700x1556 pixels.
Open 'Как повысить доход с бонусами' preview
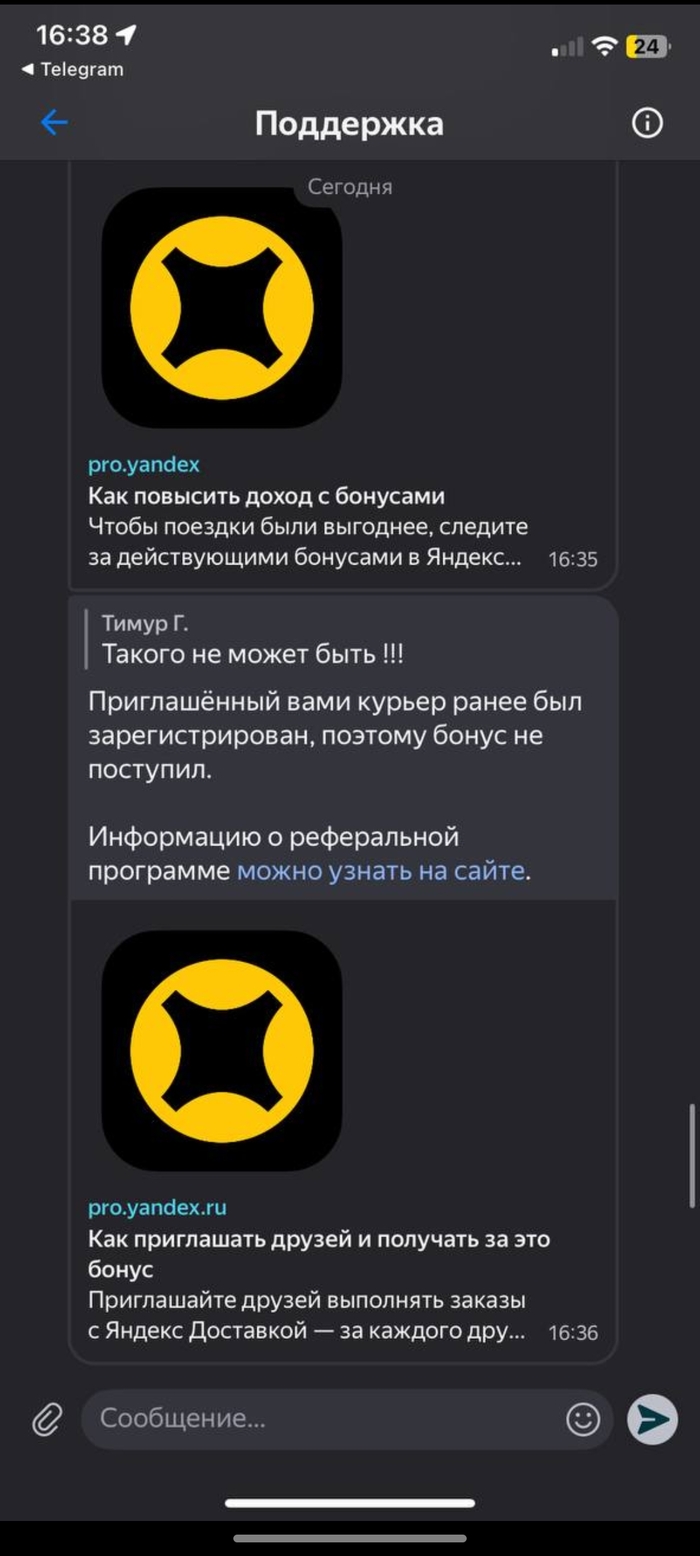coord(266,497)
